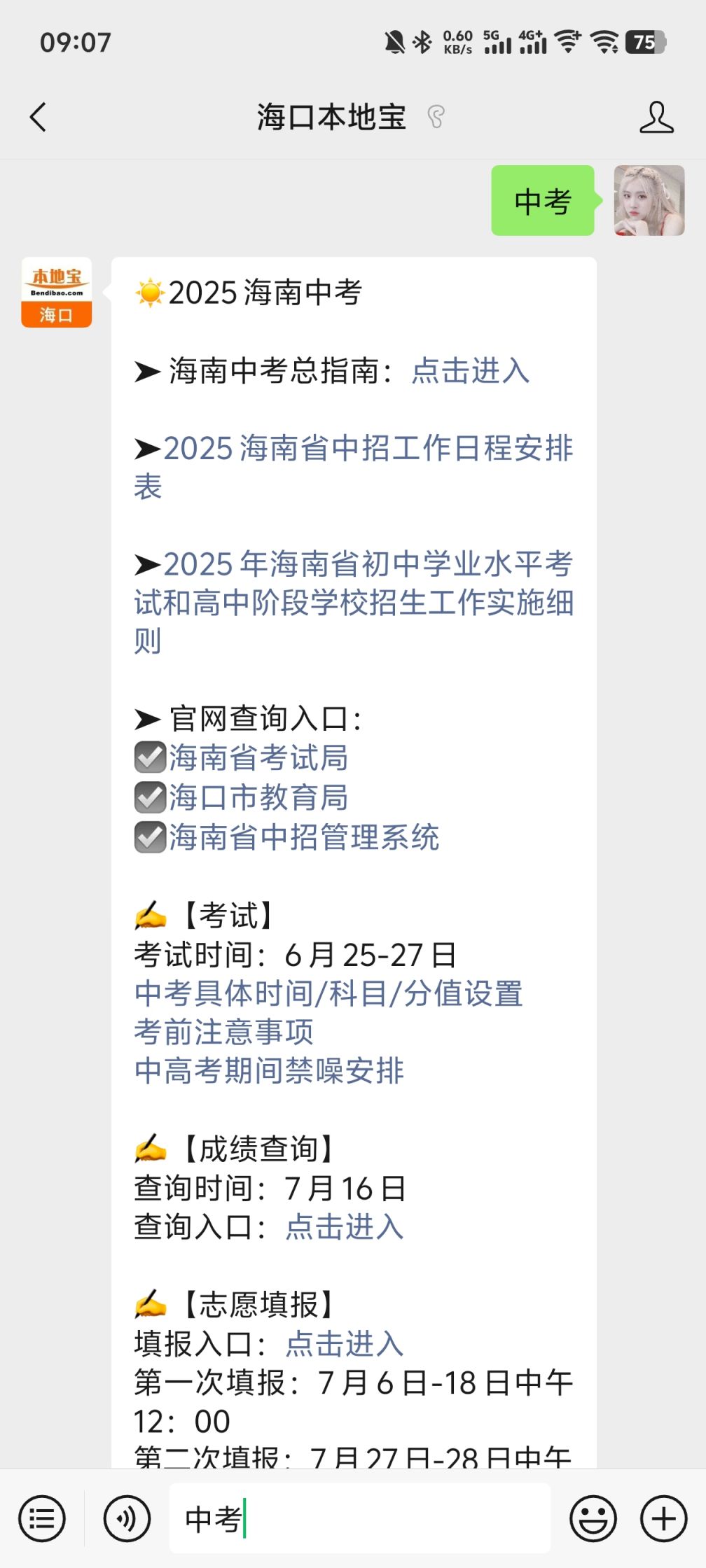Open the 海南省中招管理系统 link
The height and width of the screenshot is (1568, 706).
pyautogui.click(x=304, y=837)
